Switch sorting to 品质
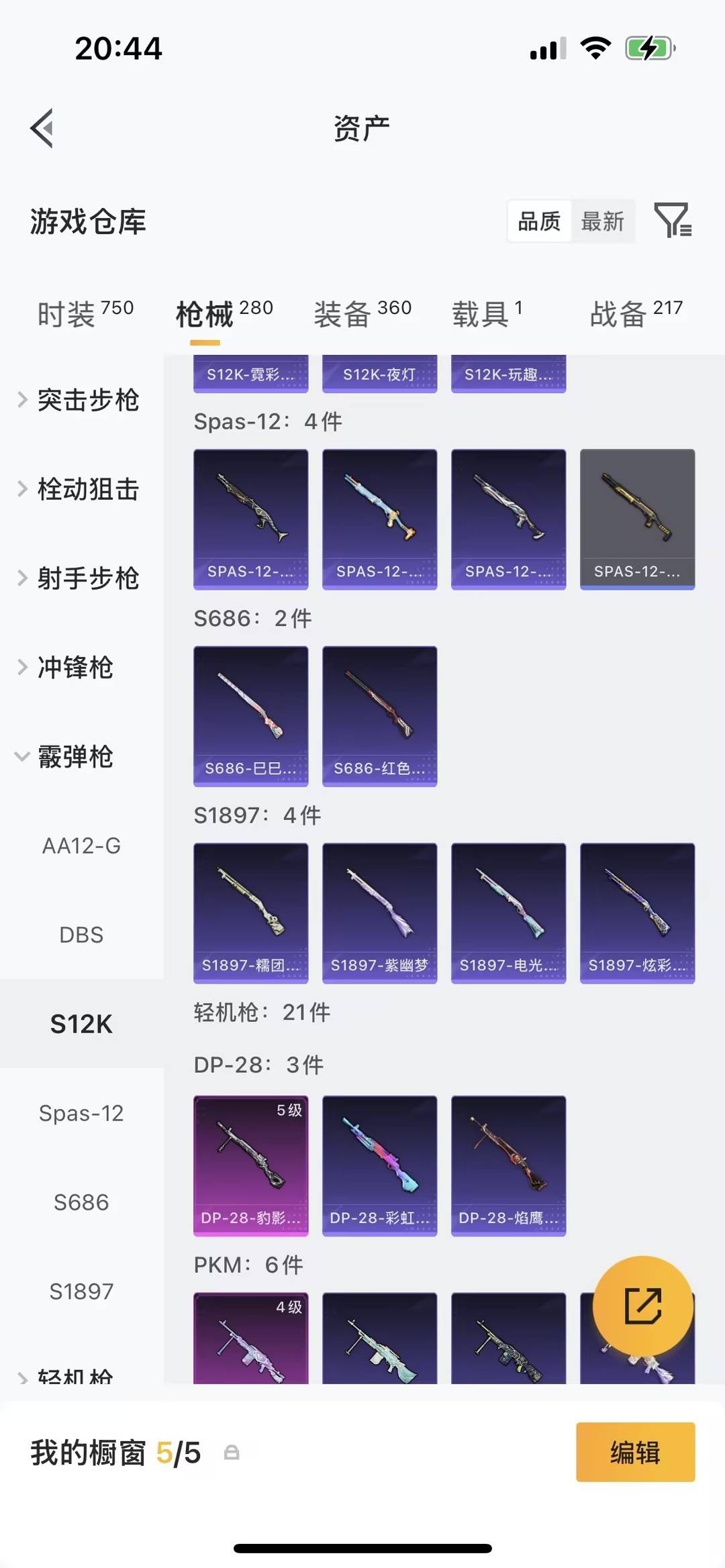Screen dimensions: 725x1568 click(x=538, y=221)
